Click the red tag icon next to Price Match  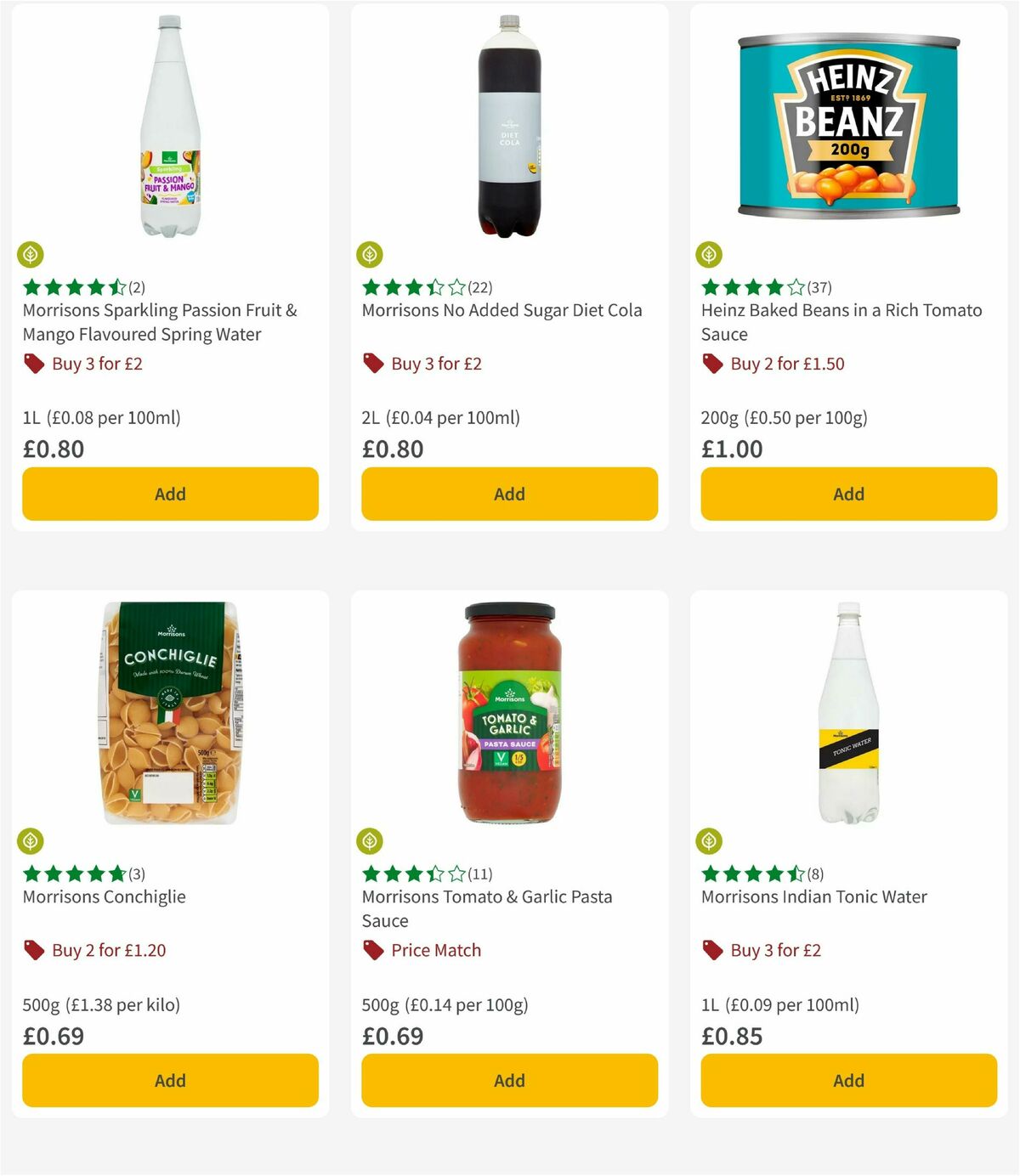point(372,950)
